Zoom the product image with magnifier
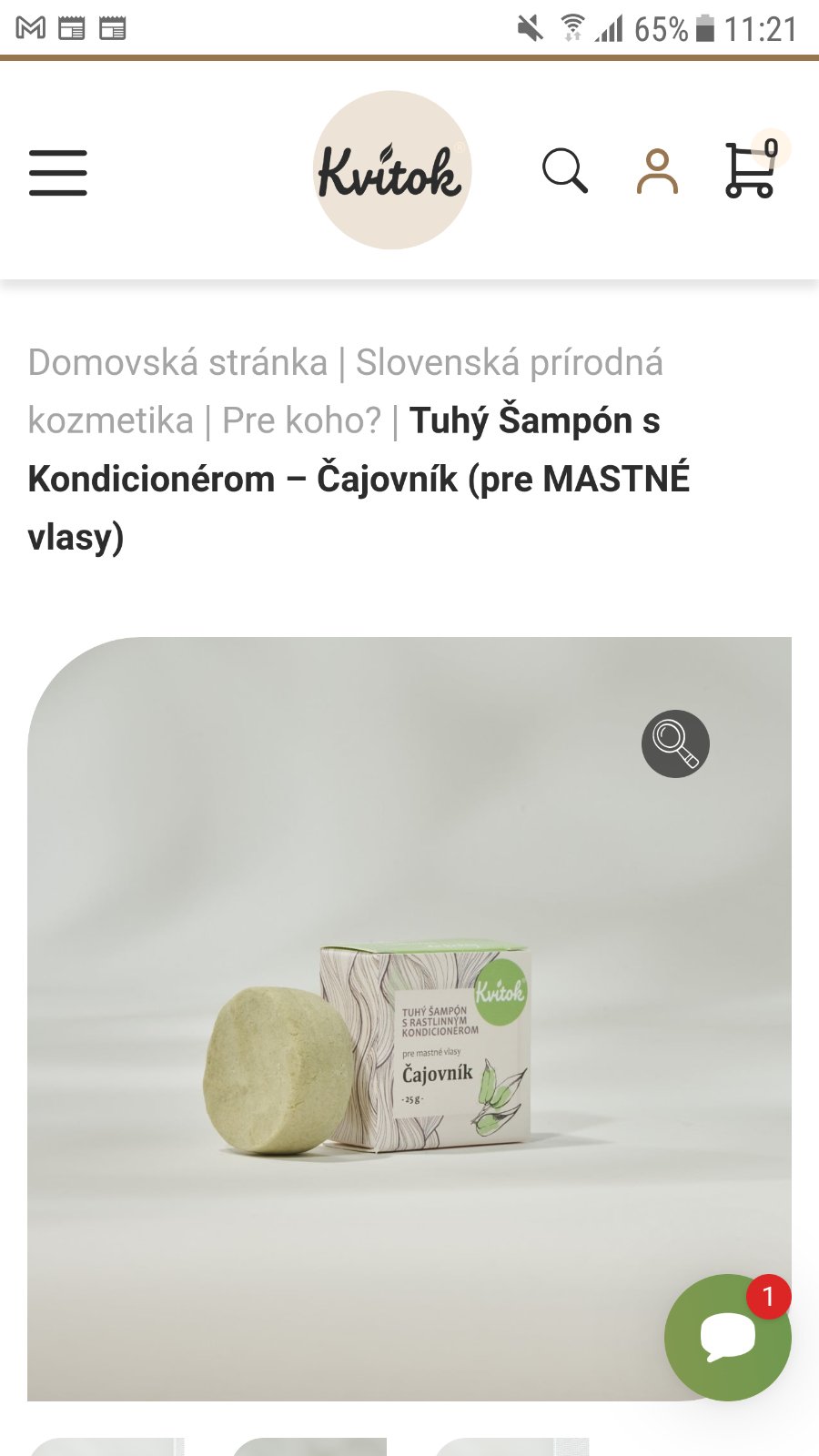Image resolution: width=819 pixels, height=1456 pixels. tap(675, 743)
